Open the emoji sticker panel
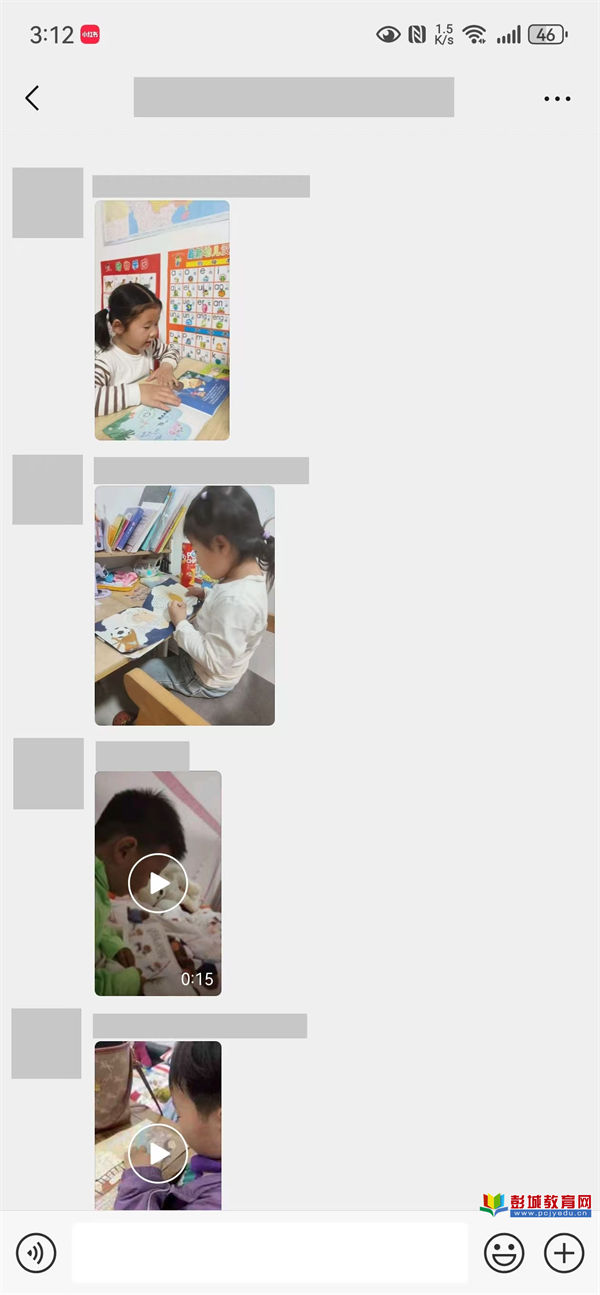This screenshot has width=600, height=1295. pos(504,1252)
